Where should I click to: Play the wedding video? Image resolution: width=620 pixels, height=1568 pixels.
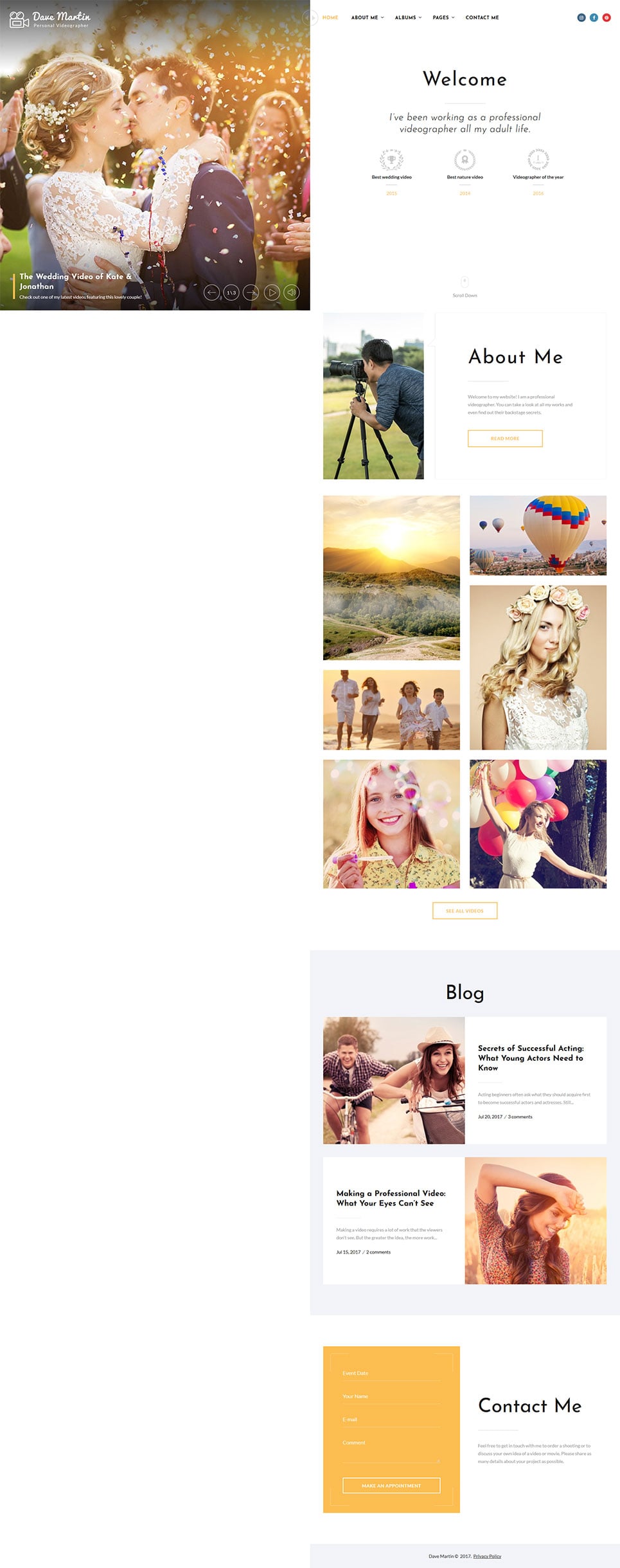point(272,293)
